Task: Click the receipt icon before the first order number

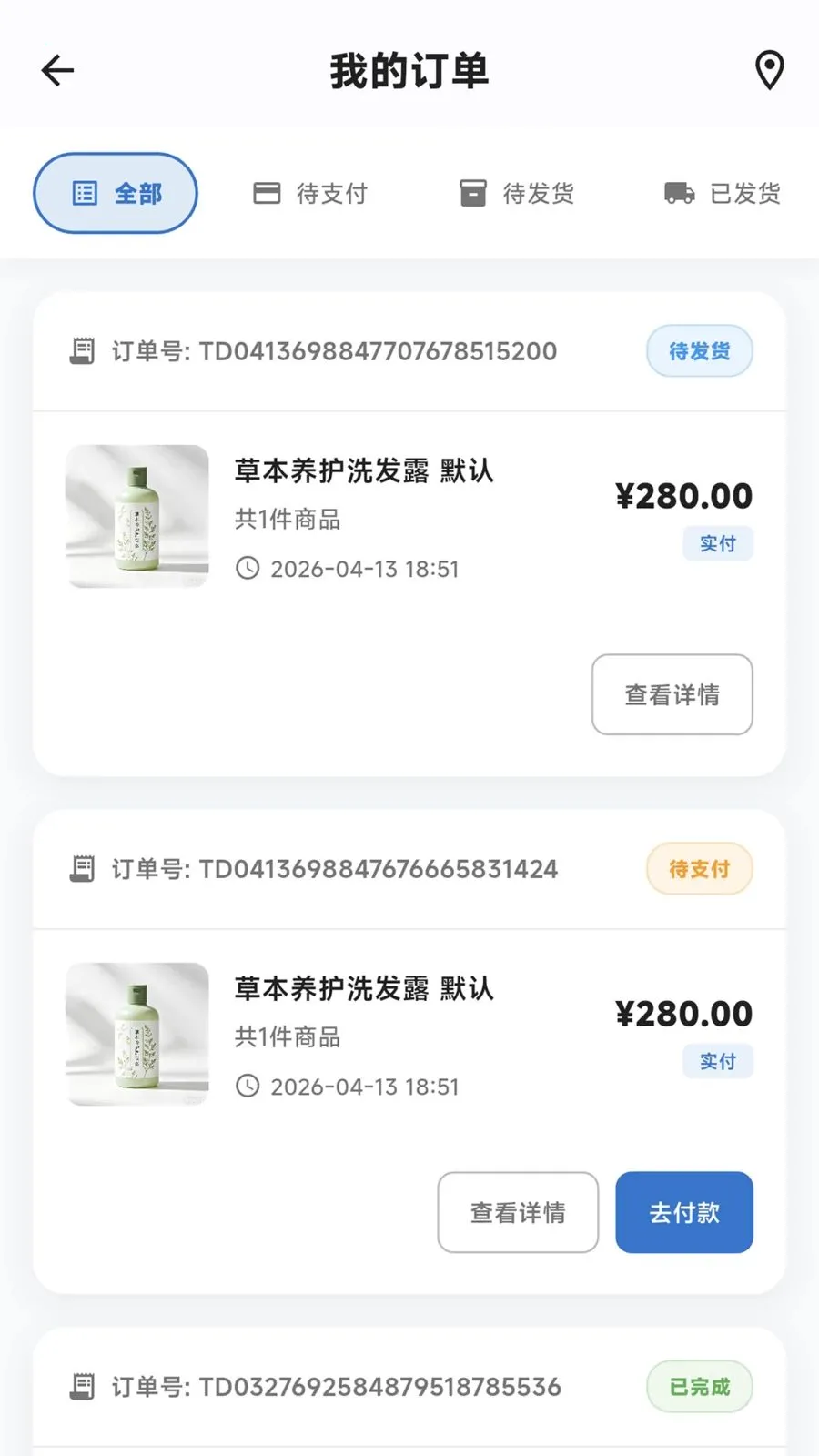Action: (x=83, y=350)
